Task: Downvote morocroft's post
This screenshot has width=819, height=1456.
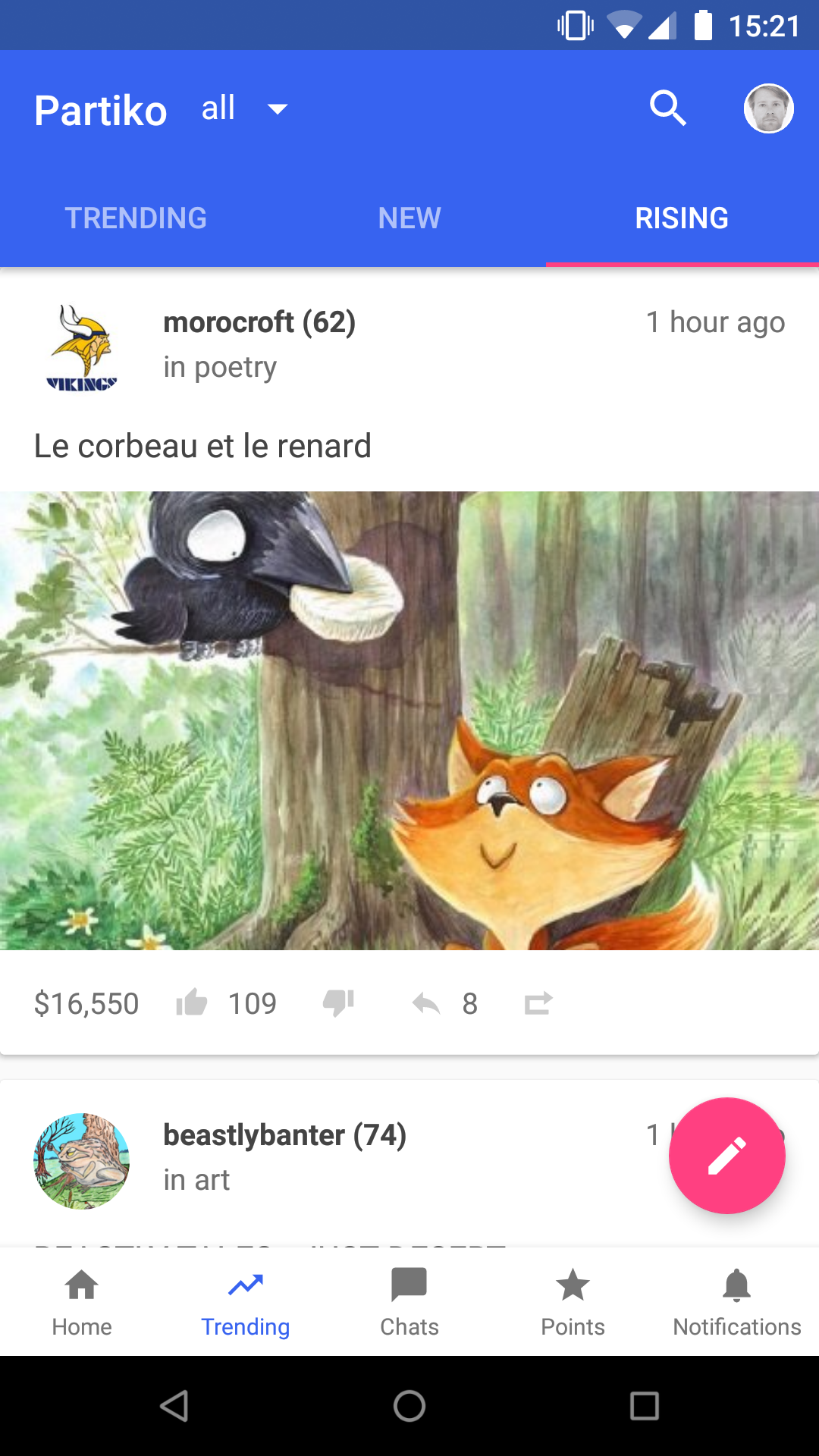Action: pos(338,1003)
